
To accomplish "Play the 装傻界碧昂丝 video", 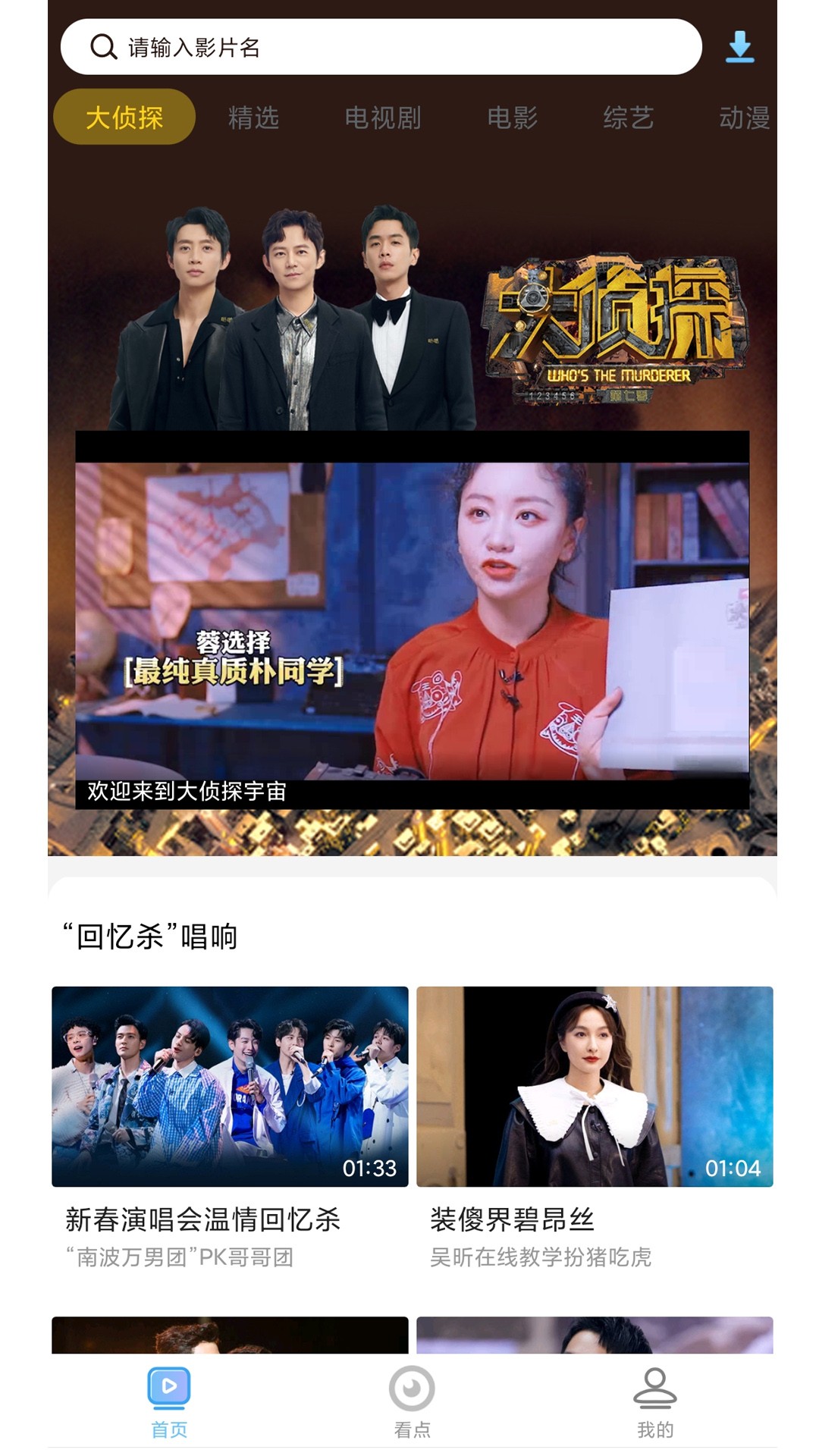I will tap(595, 1086).
